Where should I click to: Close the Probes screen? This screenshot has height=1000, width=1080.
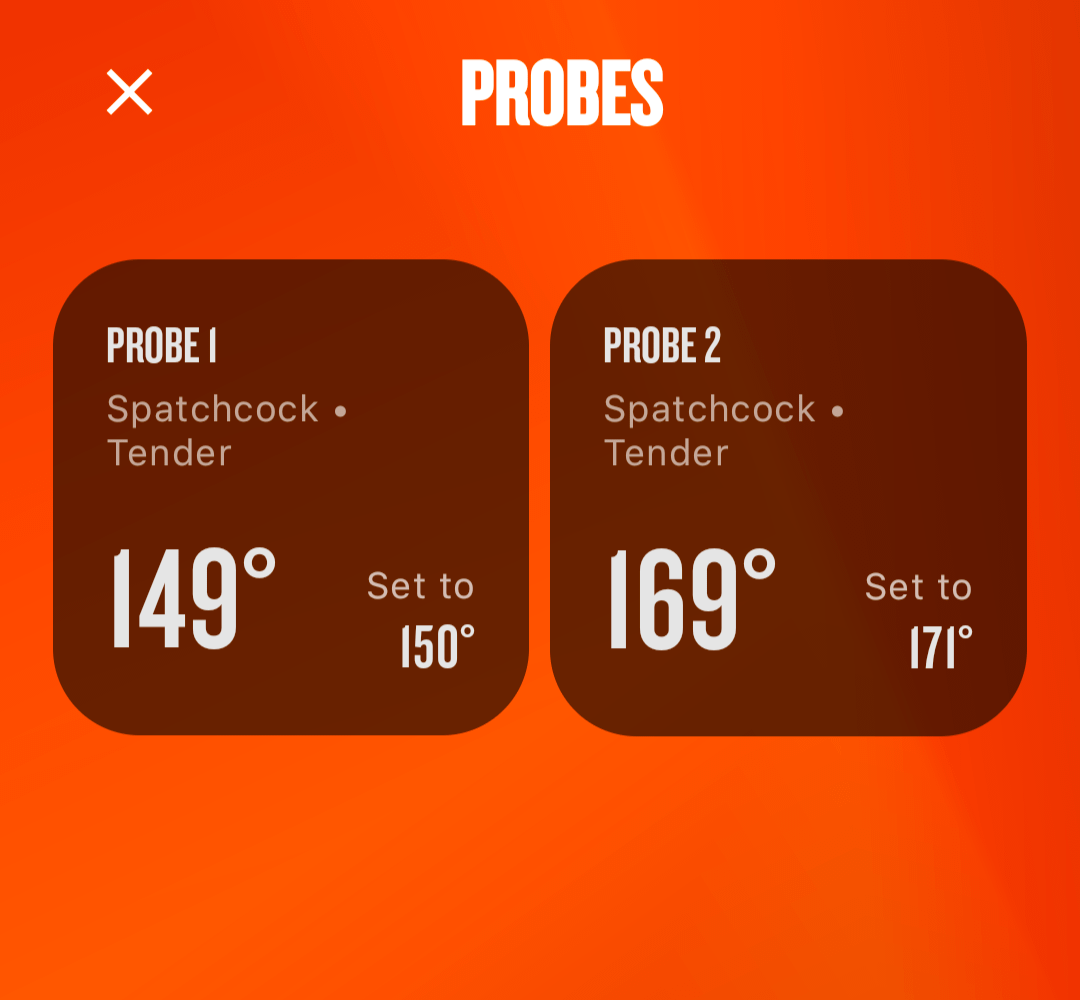(130, 93)
